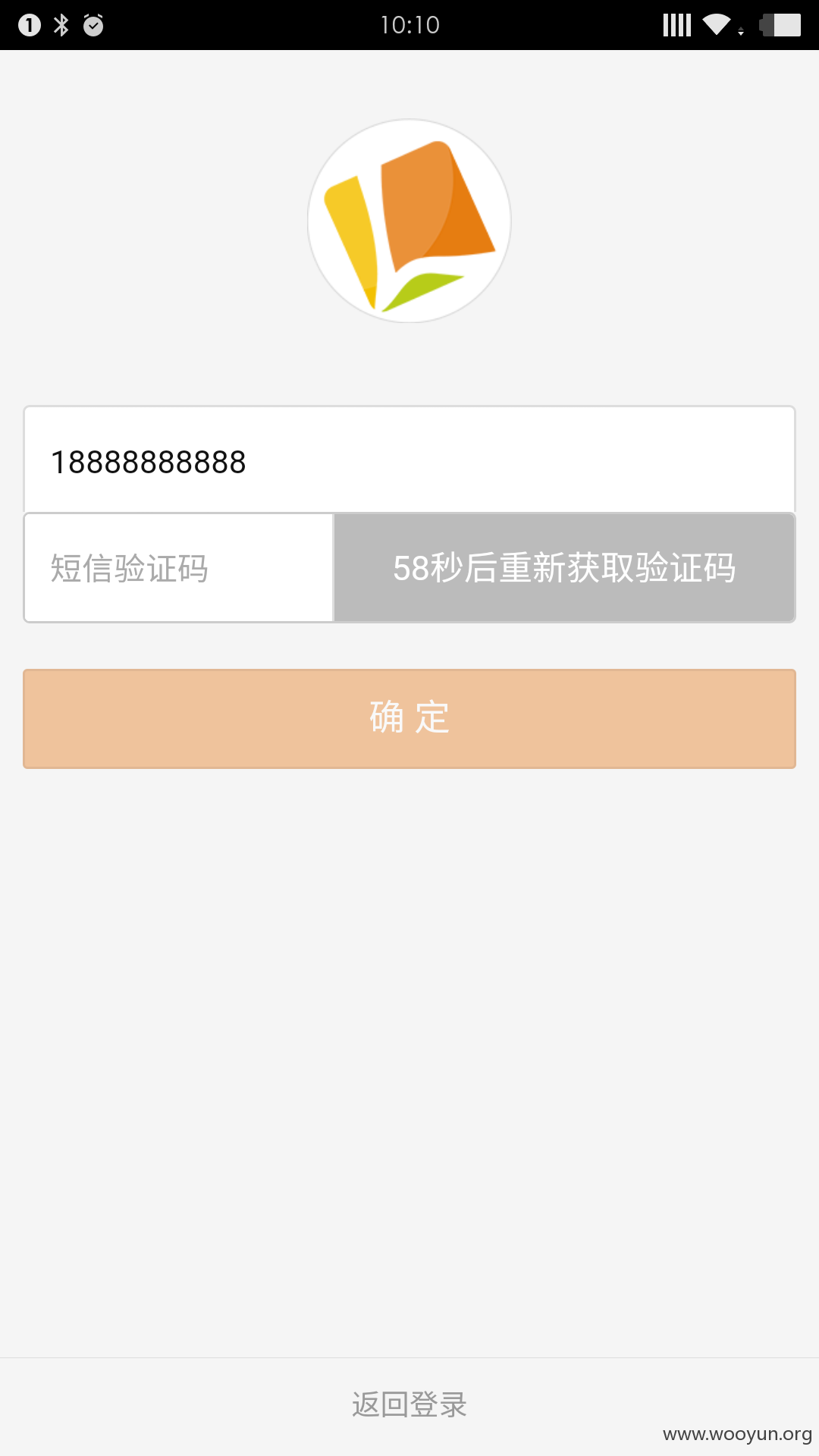819x1456 pixels.
Task: Focus the 短信验证码 input field
Action: [x=179, y=568]
